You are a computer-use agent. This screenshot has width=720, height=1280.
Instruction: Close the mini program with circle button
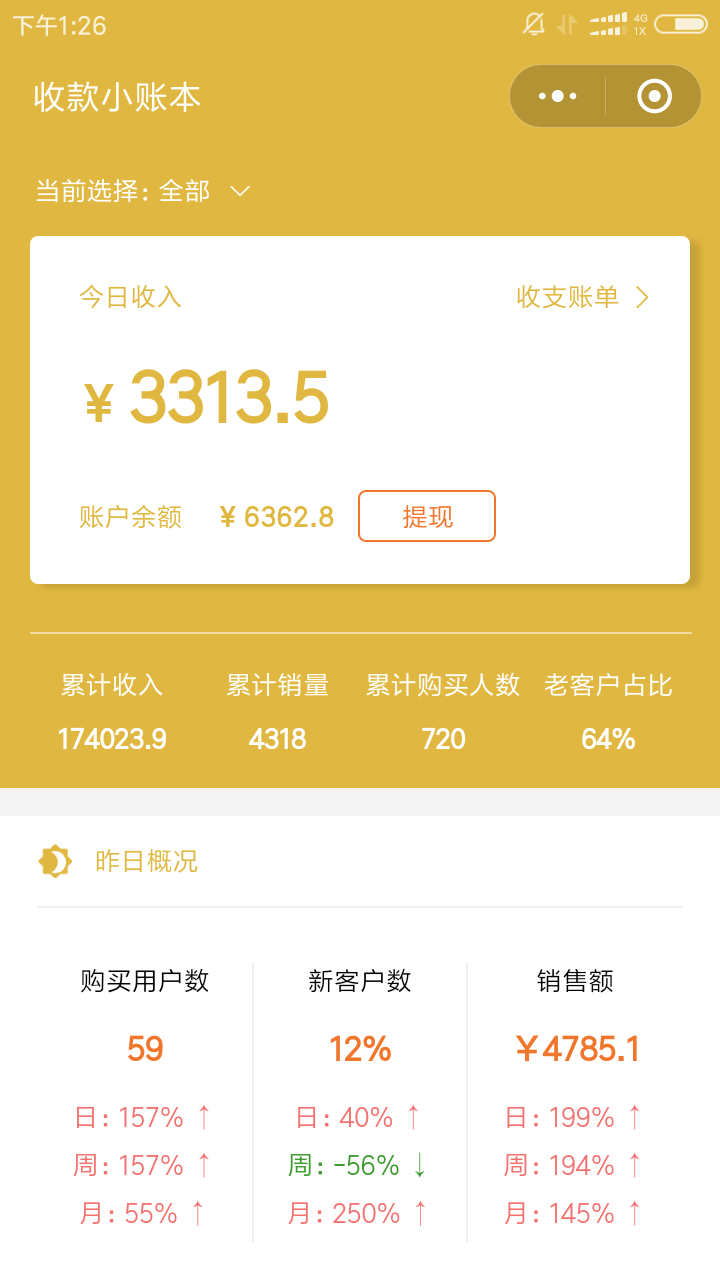click(x=654, y=96)
